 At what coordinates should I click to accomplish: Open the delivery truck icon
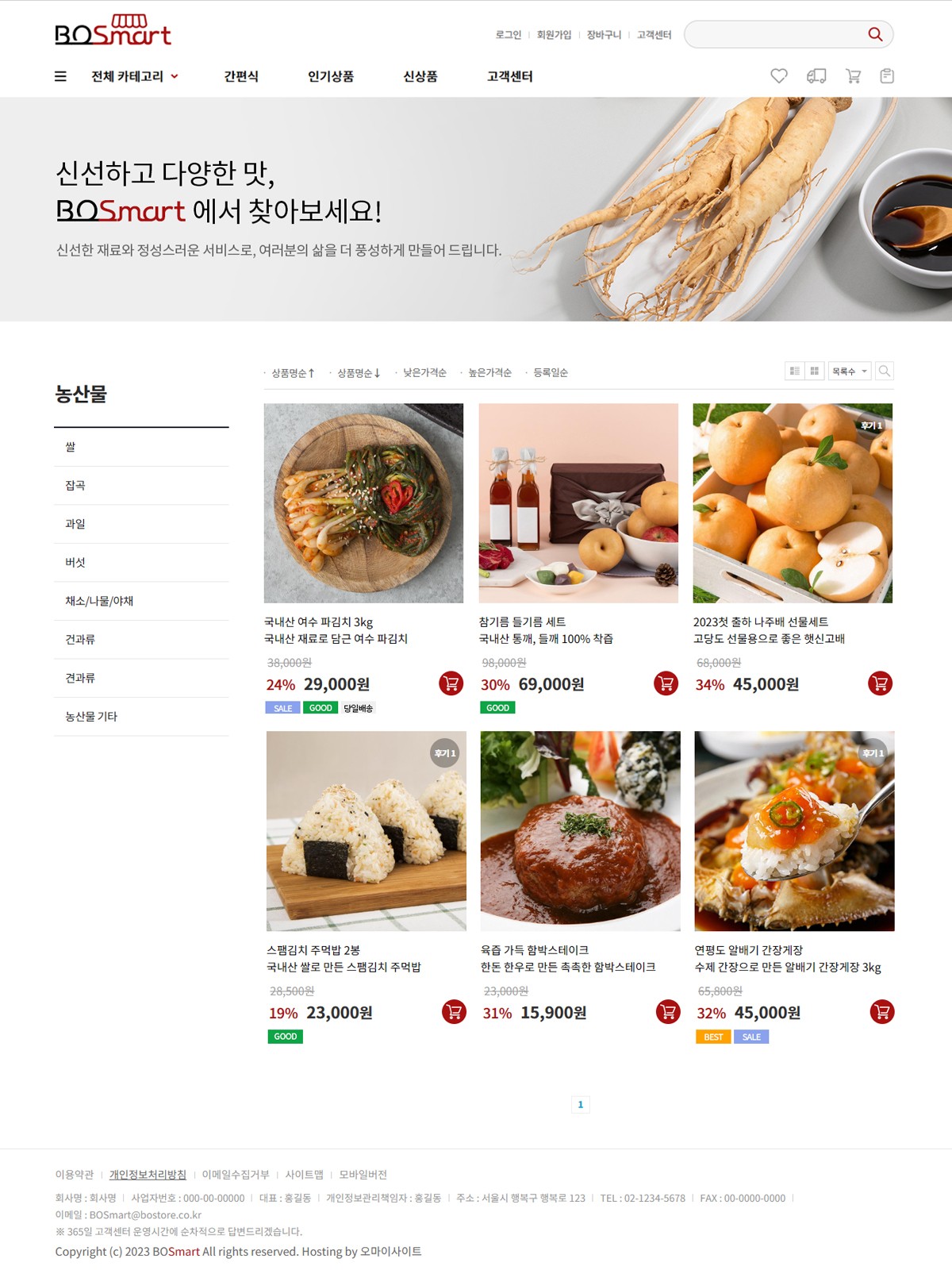(x=816, y=76)
